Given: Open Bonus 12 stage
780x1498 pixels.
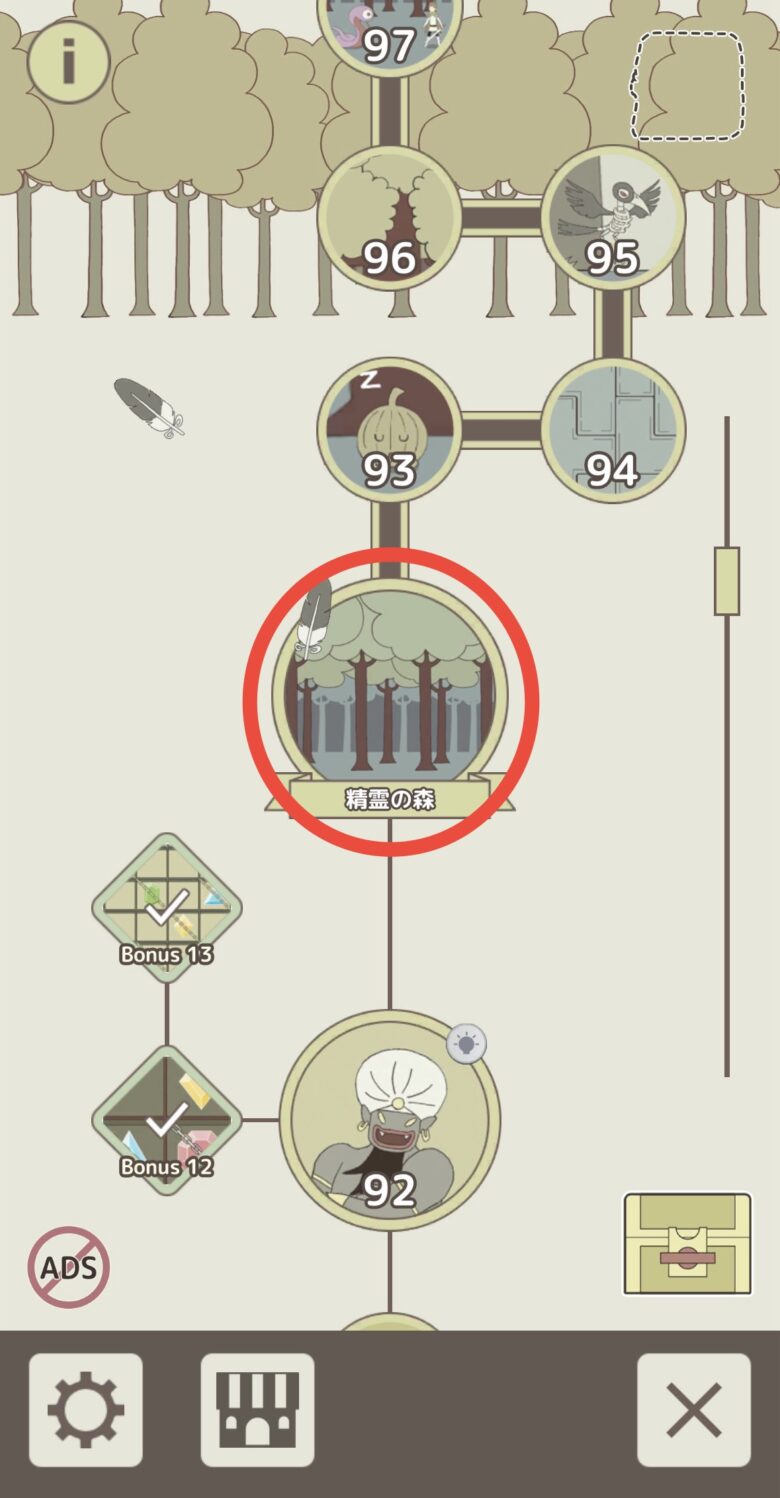Looking at the screenshot, I should tap(167, 1120).
